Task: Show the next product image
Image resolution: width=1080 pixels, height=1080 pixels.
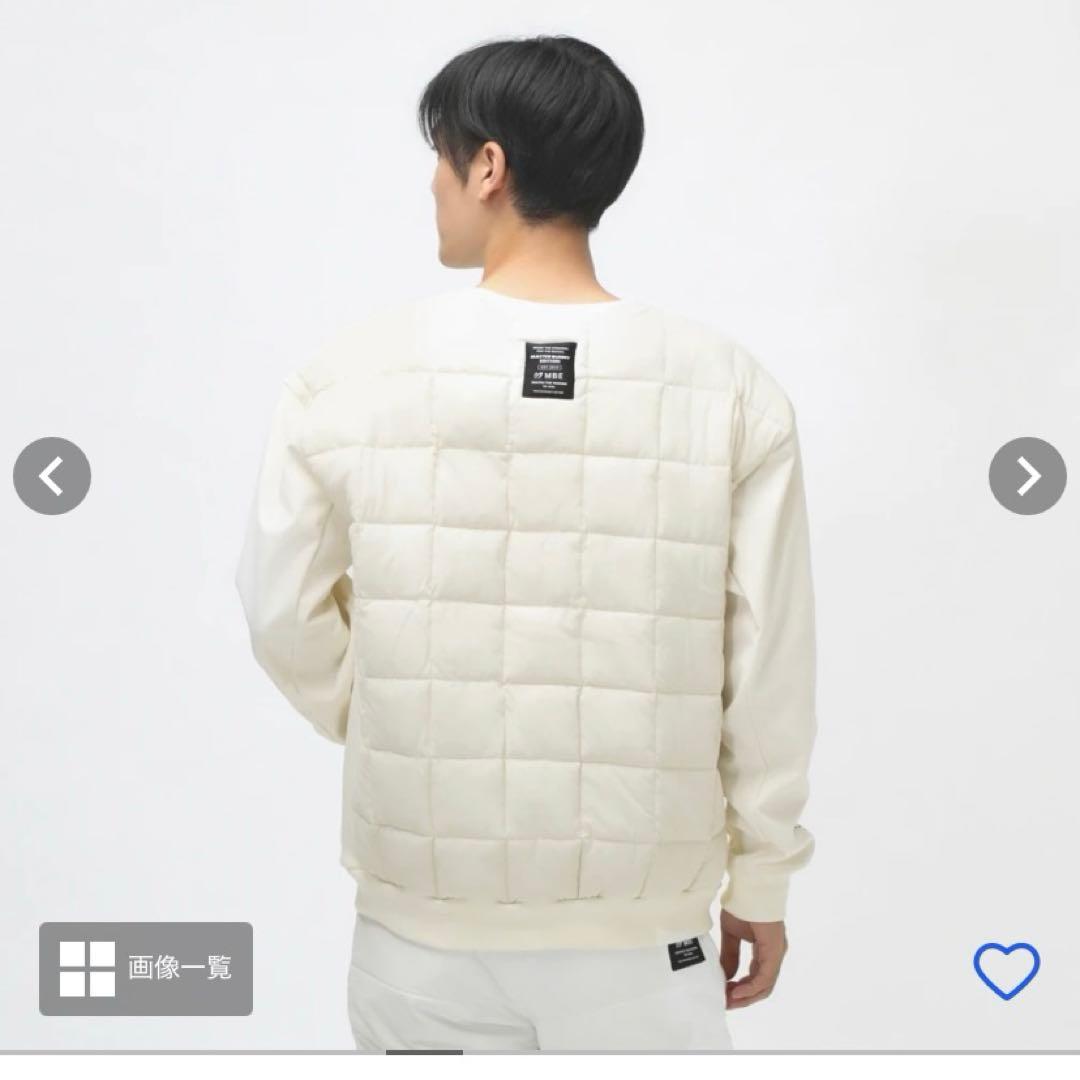Action: coord(1027,476)
